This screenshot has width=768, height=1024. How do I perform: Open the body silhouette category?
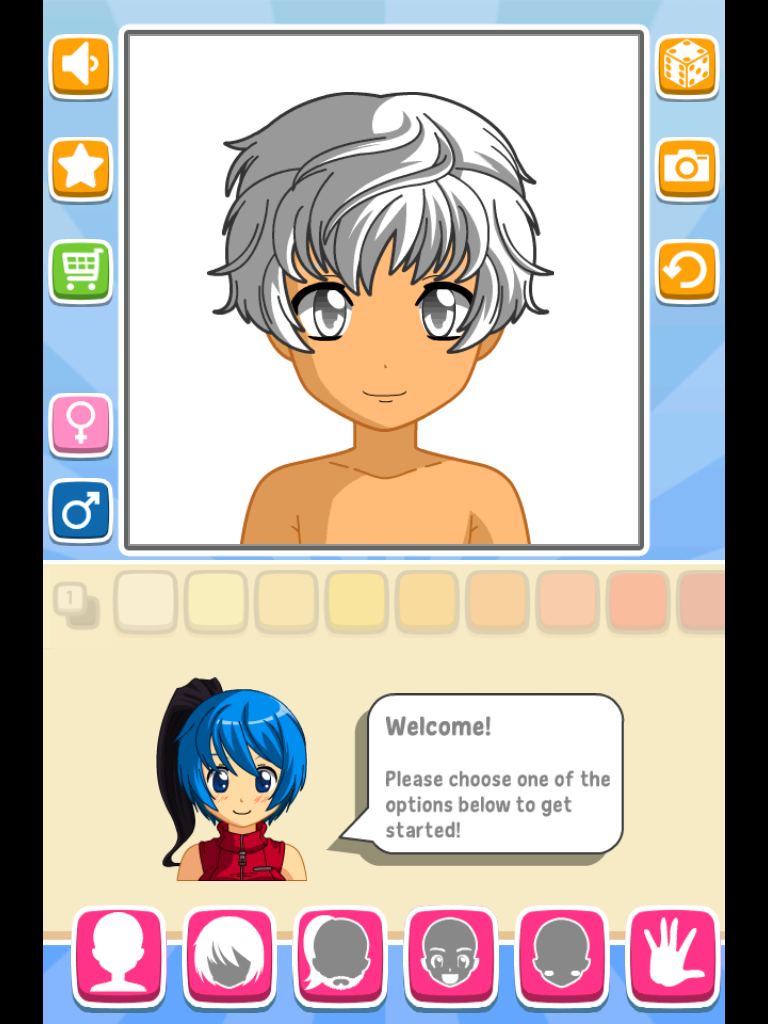tap(119, 956)
